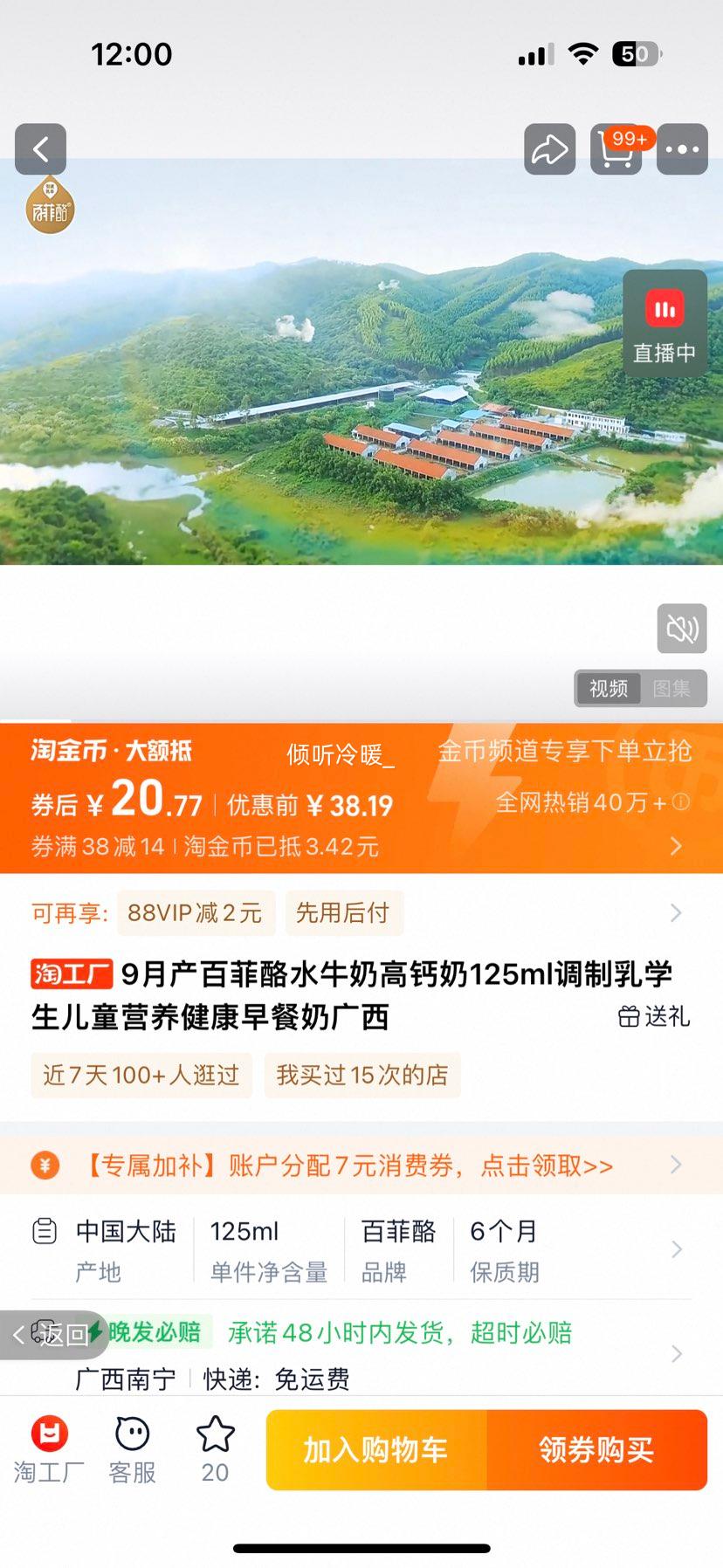The image size is (723, 1568).
Task: Tap the floating 返回 button
Action: click(x=52, y=1335)
